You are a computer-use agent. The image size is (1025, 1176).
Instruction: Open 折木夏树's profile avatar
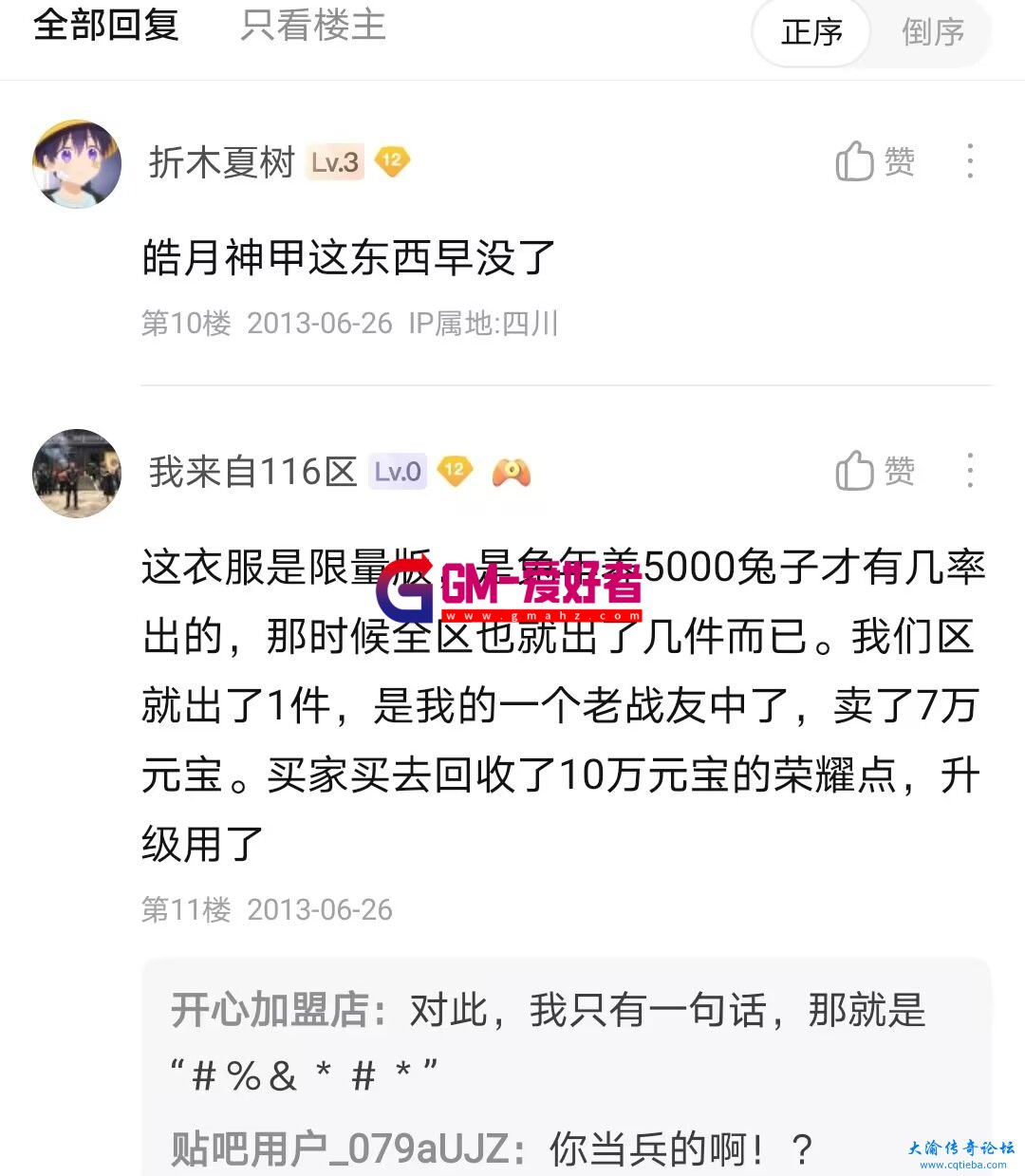77,163
